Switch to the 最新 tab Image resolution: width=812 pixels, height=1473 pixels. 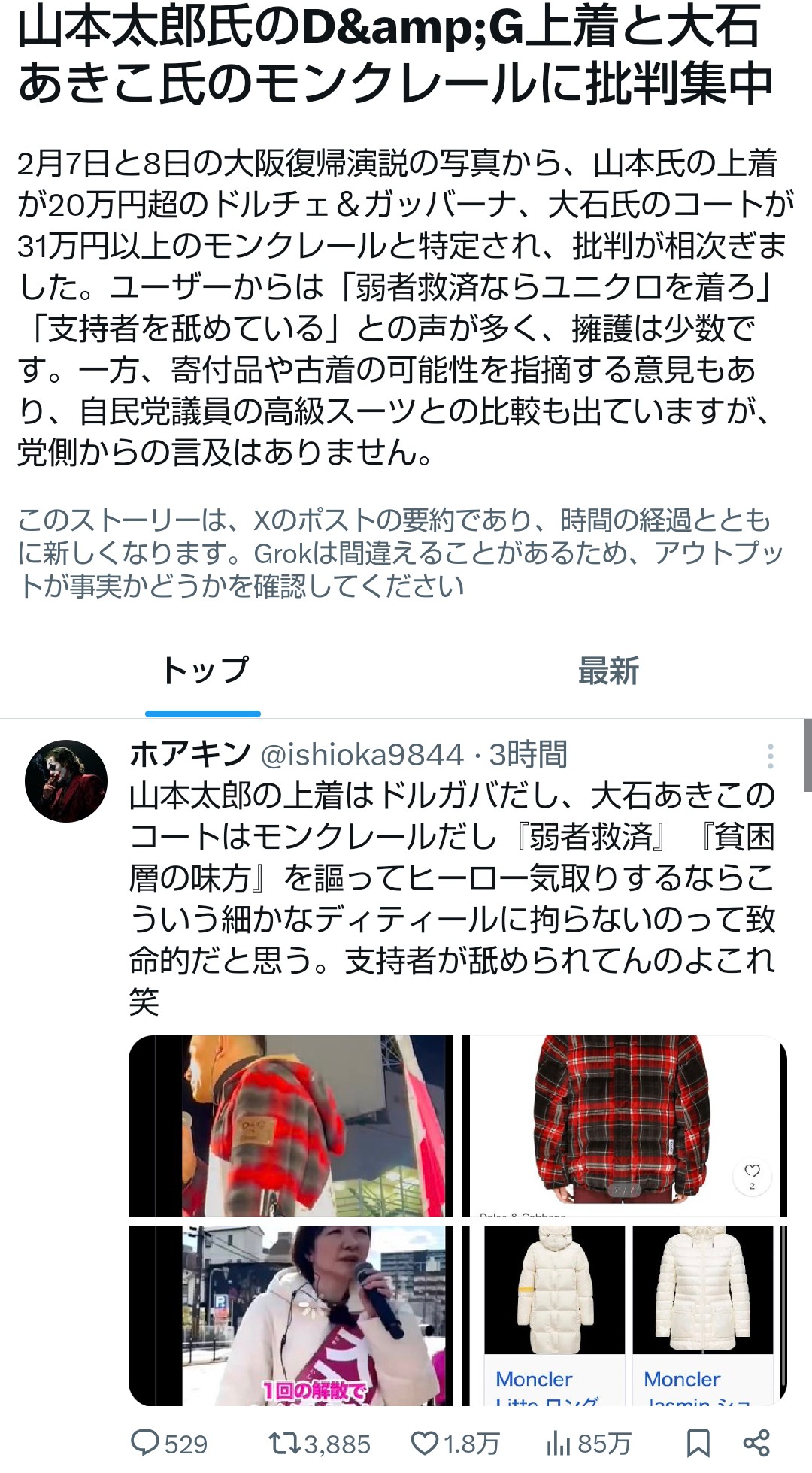coord(608,671)
